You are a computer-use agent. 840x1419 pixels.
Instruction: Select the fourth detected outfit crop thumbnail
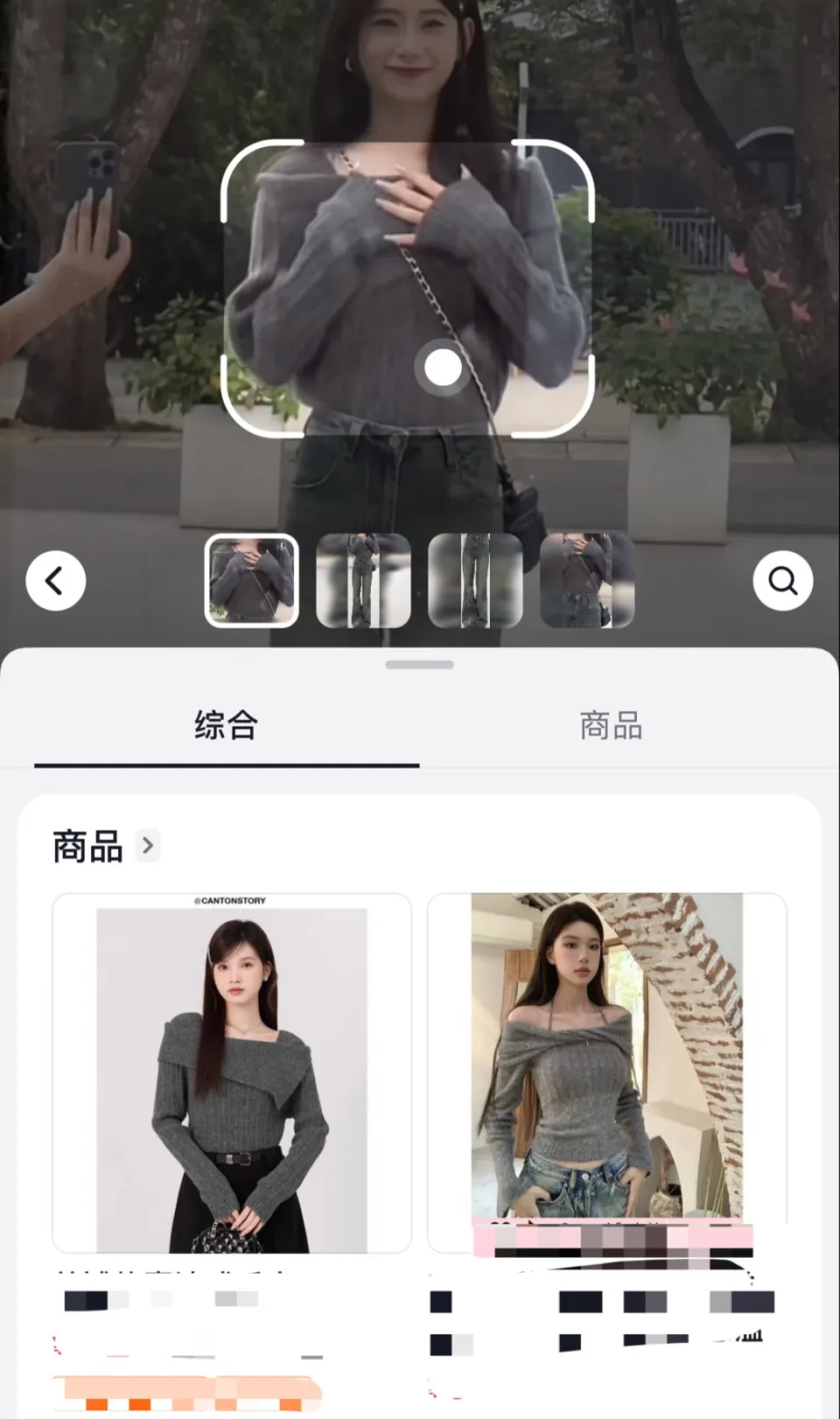[587, 580]
